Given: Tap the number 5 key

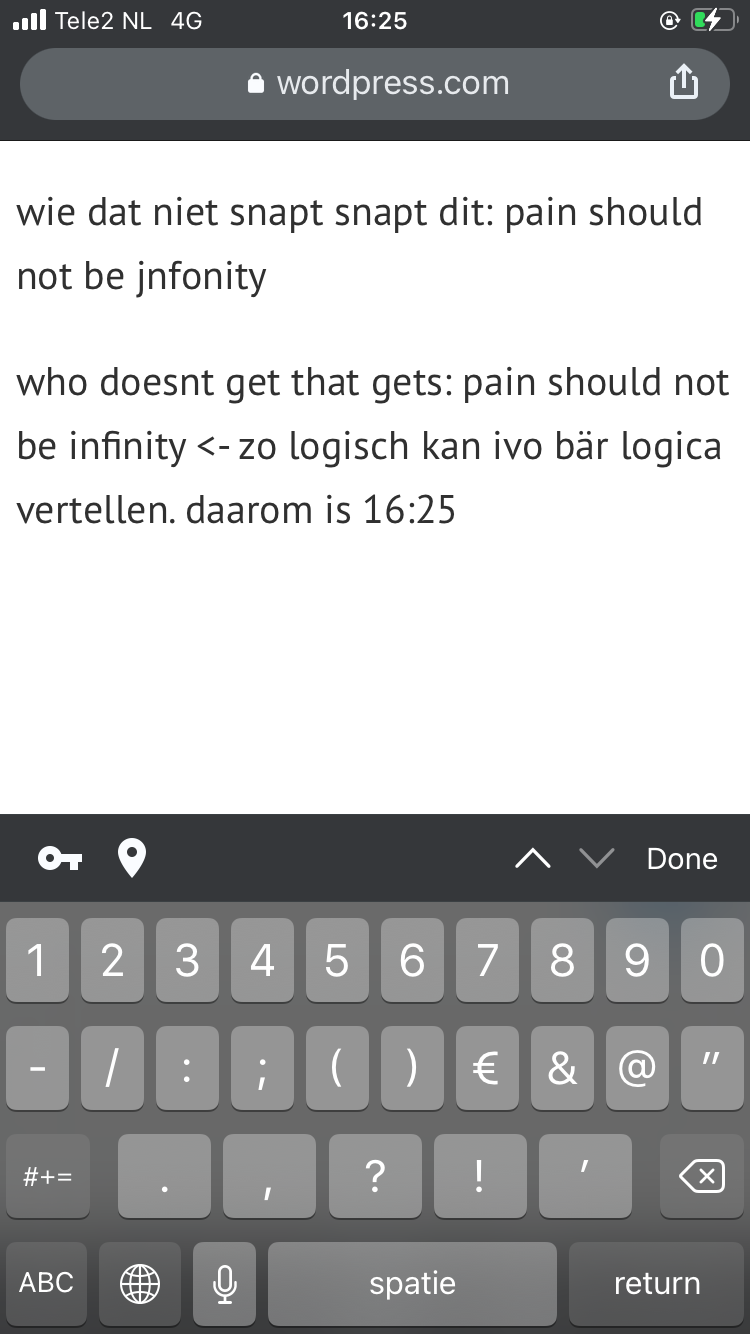Looking at the screenshot, I should tap(337, 960).
